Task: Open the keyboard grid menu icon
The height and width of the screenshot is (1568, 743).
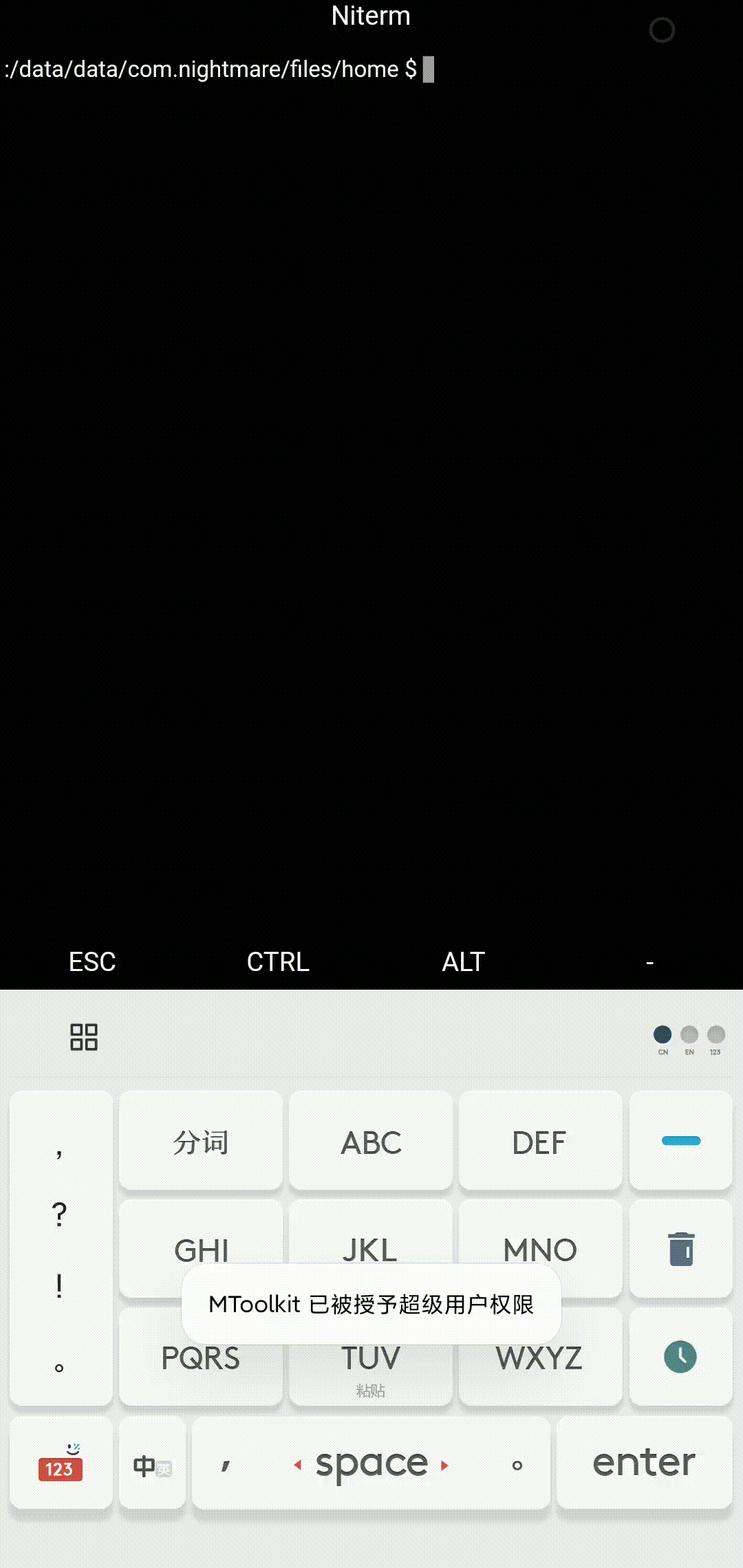Action: pyautogui.click(x=84, y=1036)
